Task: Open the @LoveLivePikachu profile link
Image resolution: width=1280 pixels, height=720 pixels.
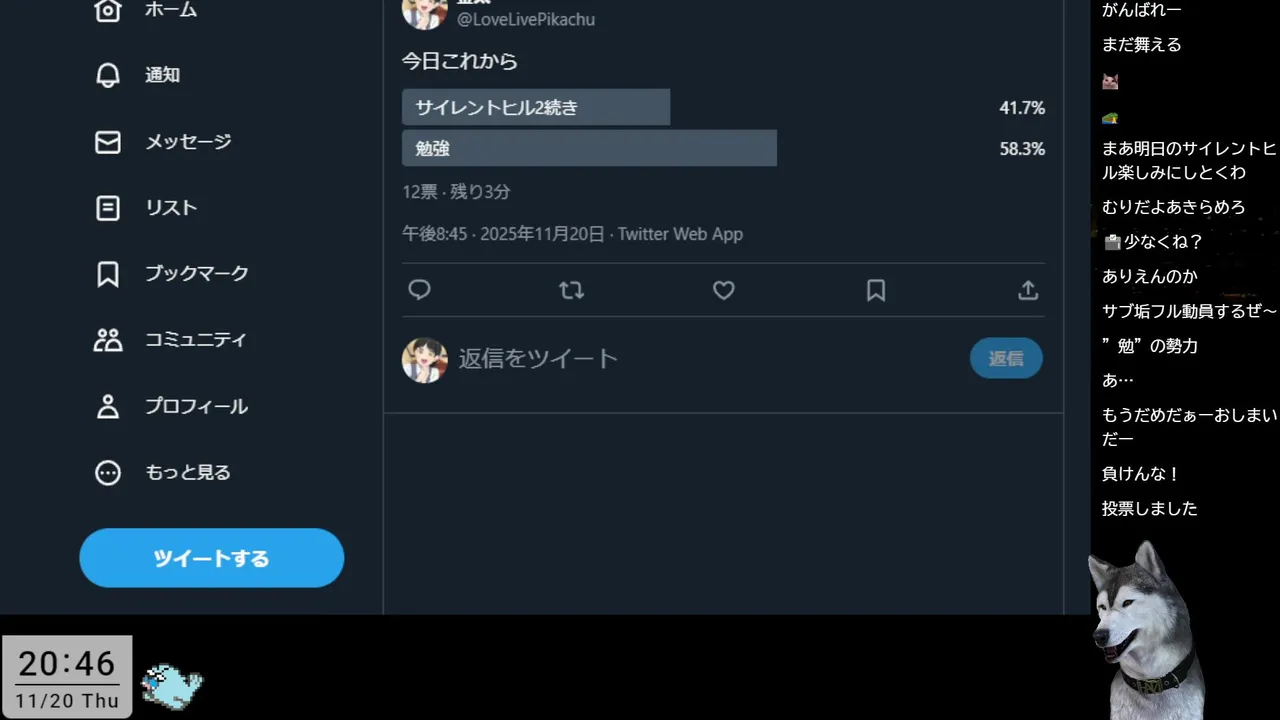Action: (x=526, y=19)
